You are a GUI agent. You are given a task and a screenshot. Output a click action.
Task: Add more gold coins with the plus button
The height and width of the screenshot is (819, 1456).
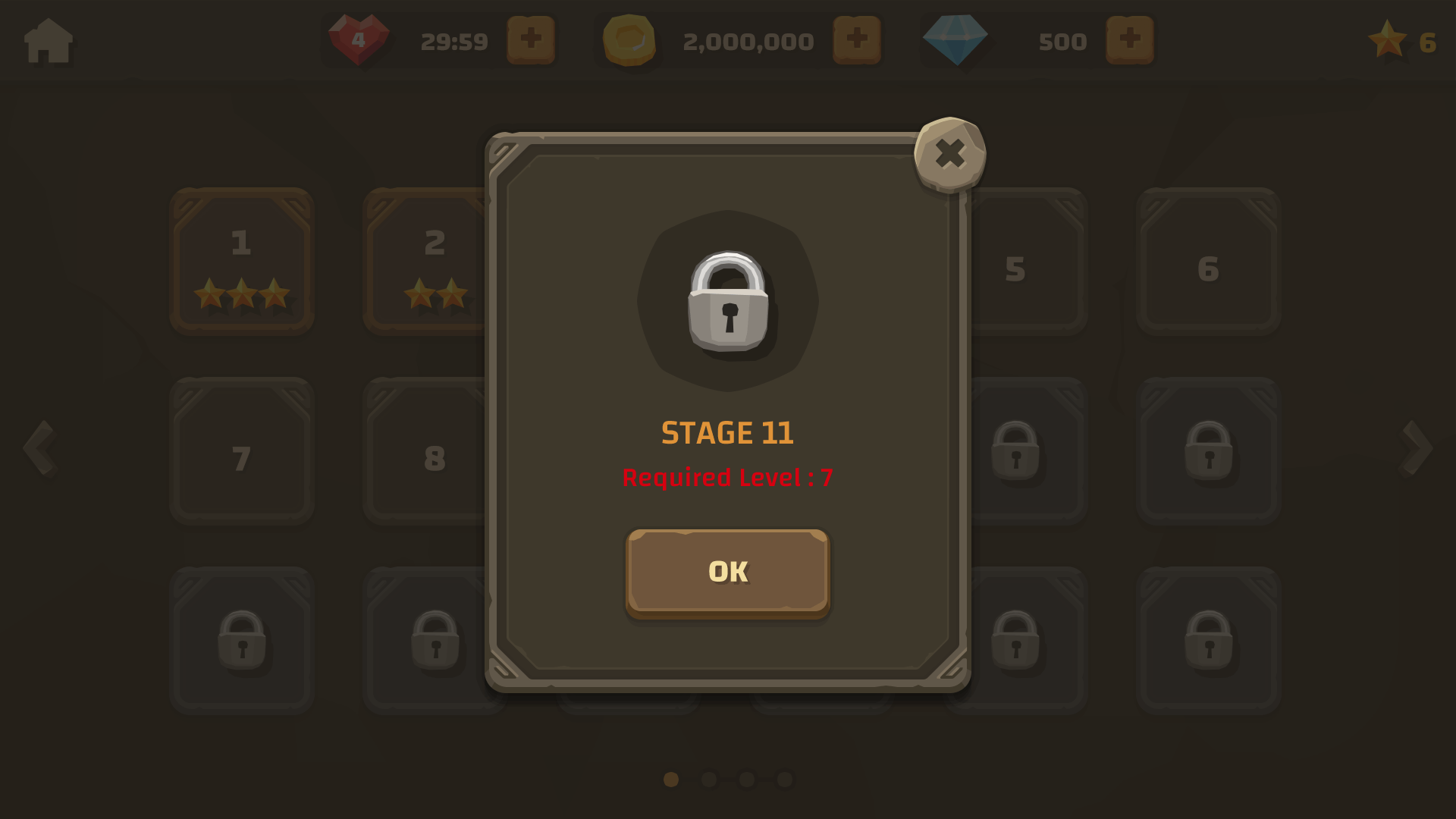pyautogui.click(x=856, y=39)
